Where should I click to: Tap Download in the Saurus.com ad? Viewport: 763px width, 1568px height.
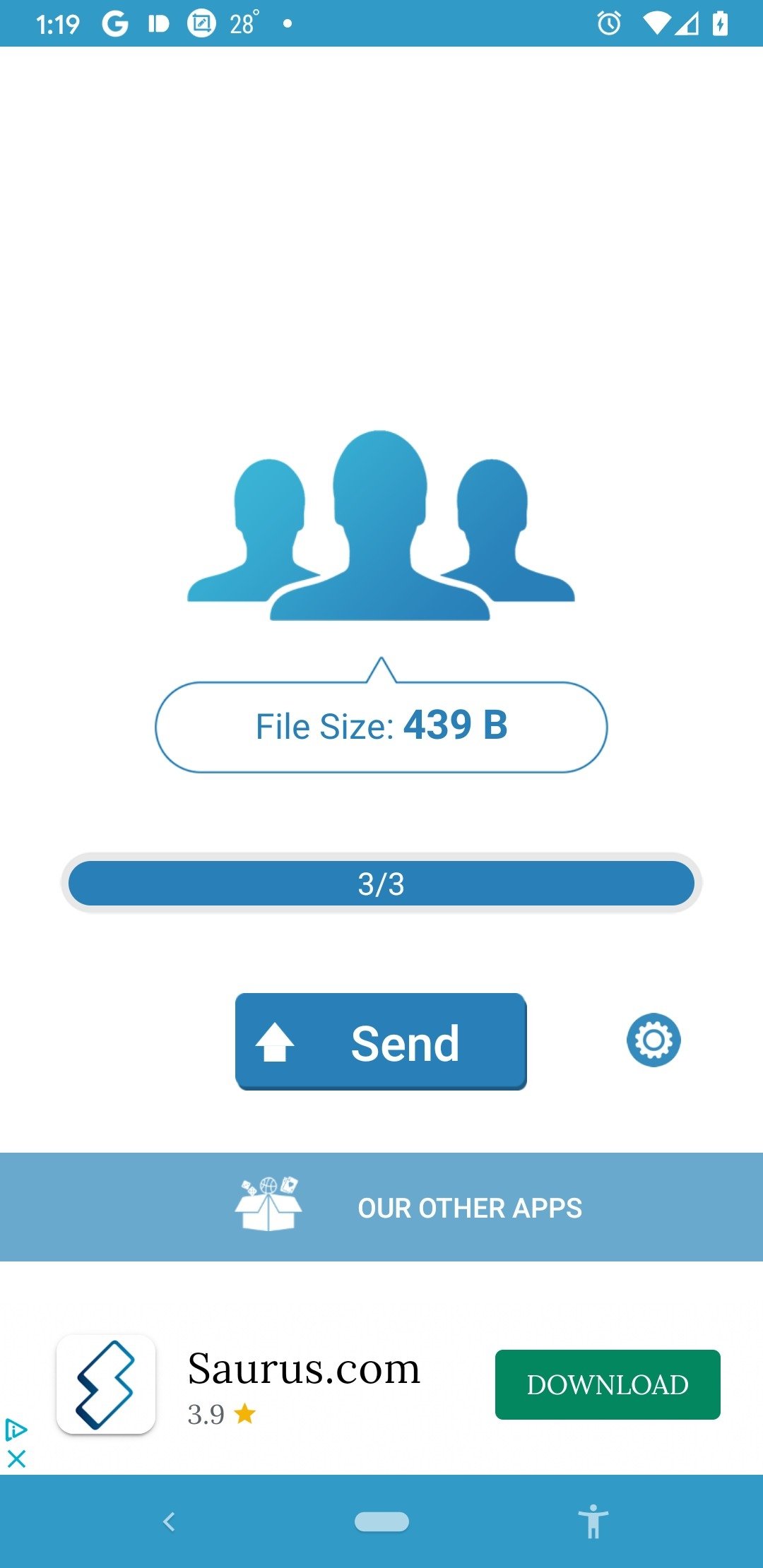point(607,1384)
